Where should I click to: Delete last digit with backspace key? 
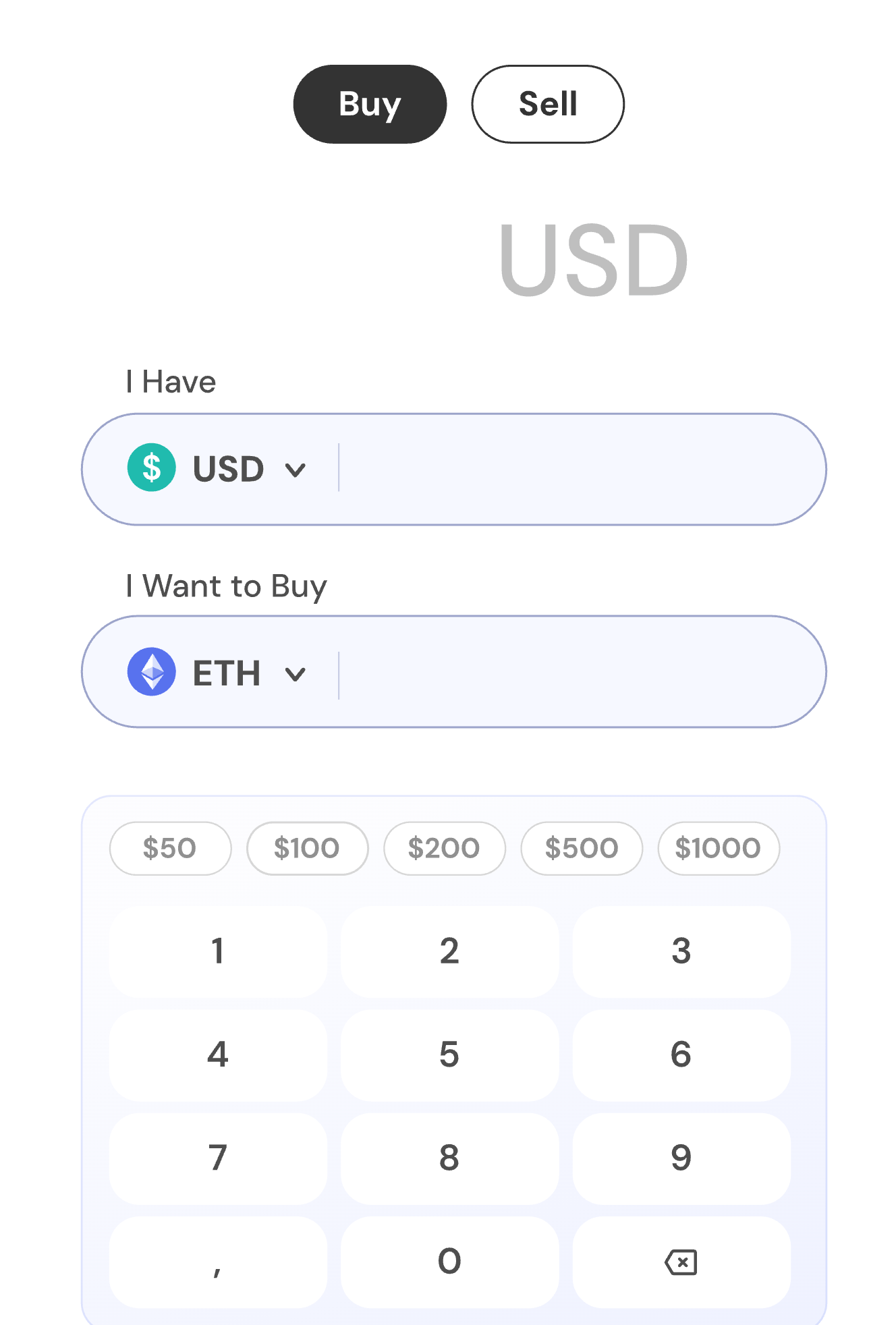pyautogui.click(x=681, y=1262)
